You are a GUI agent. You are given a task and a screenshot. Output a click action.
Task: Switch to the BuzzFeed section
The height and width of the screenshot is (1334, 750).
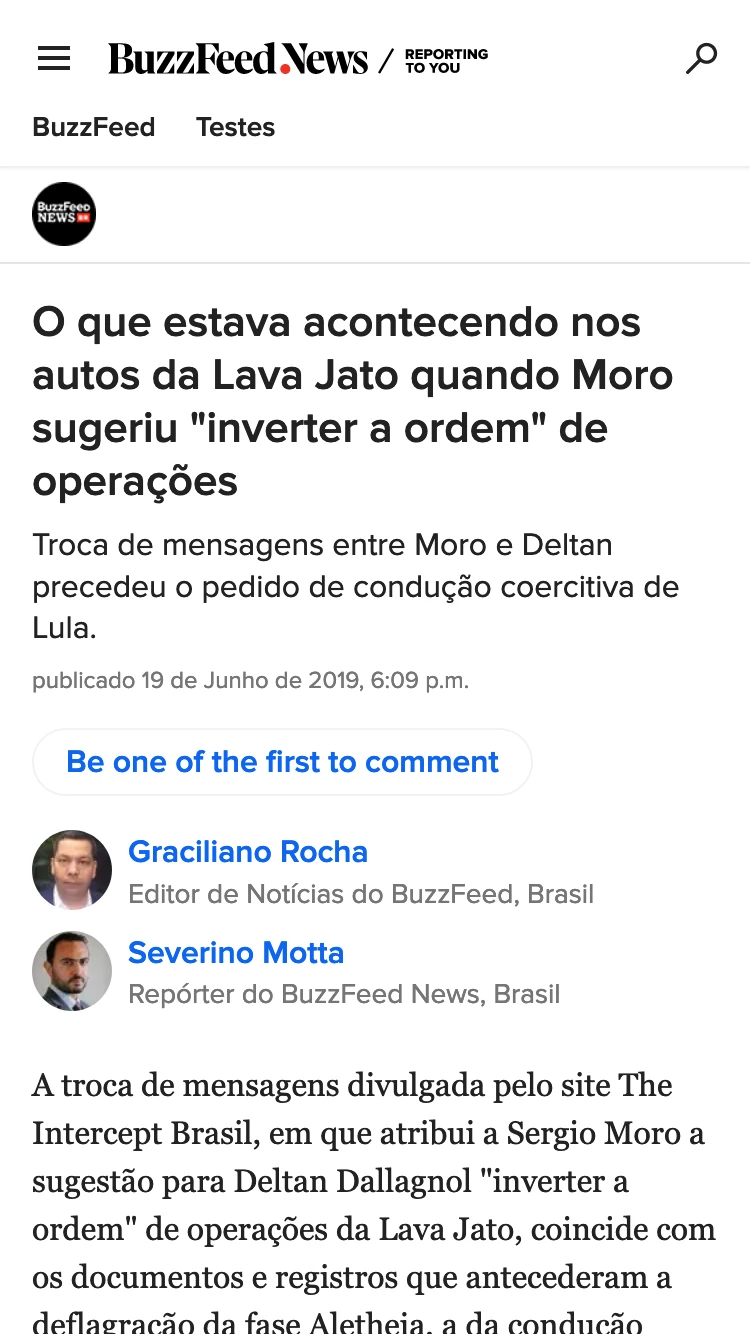(x=94, y=127)
